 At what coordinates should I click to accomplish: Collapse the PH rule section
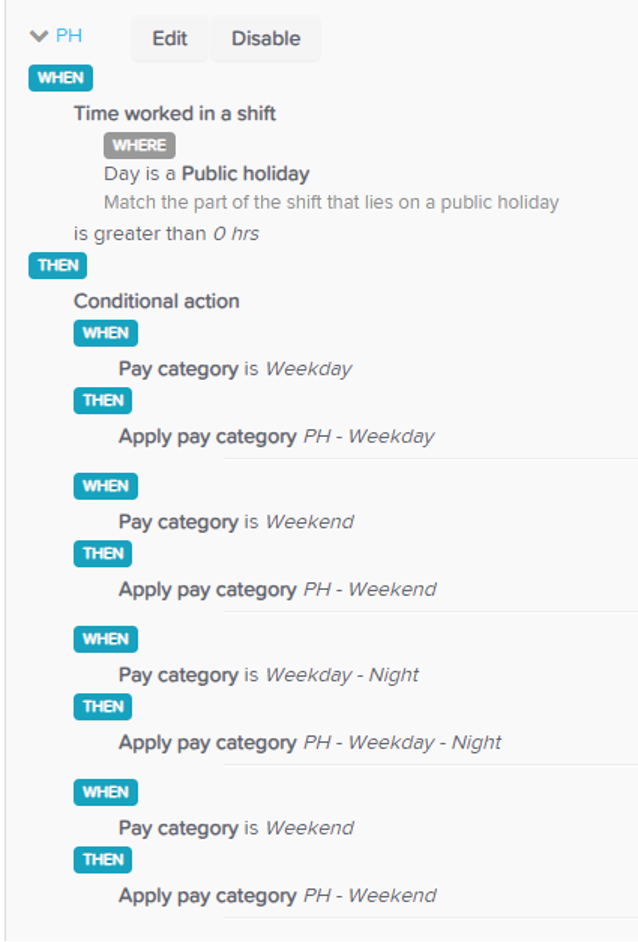40,37
